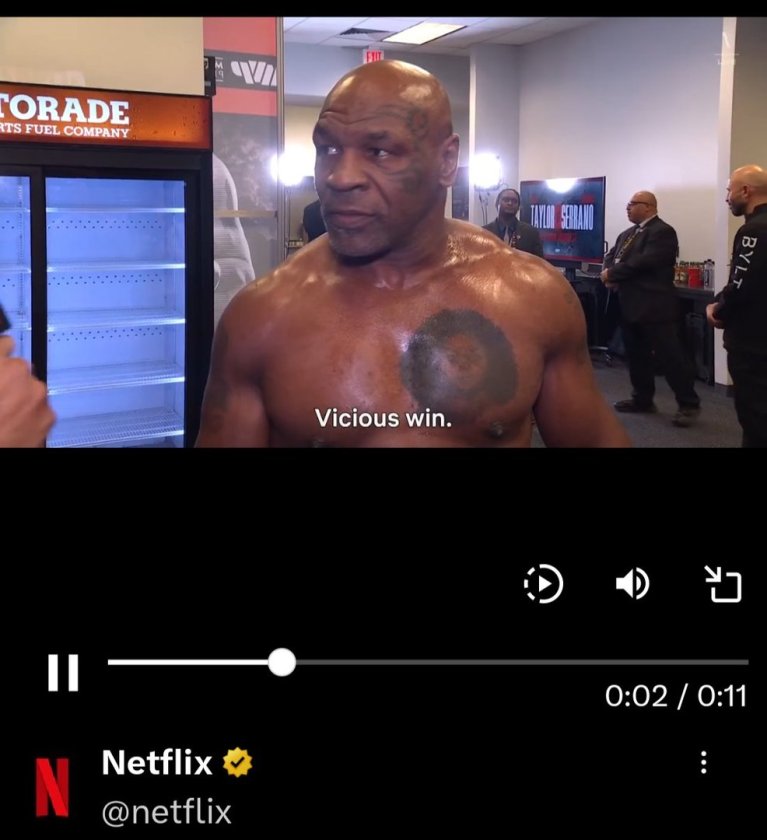767x840 pixels.
Task: Mute the video sound
Action: tap(632, 583)
